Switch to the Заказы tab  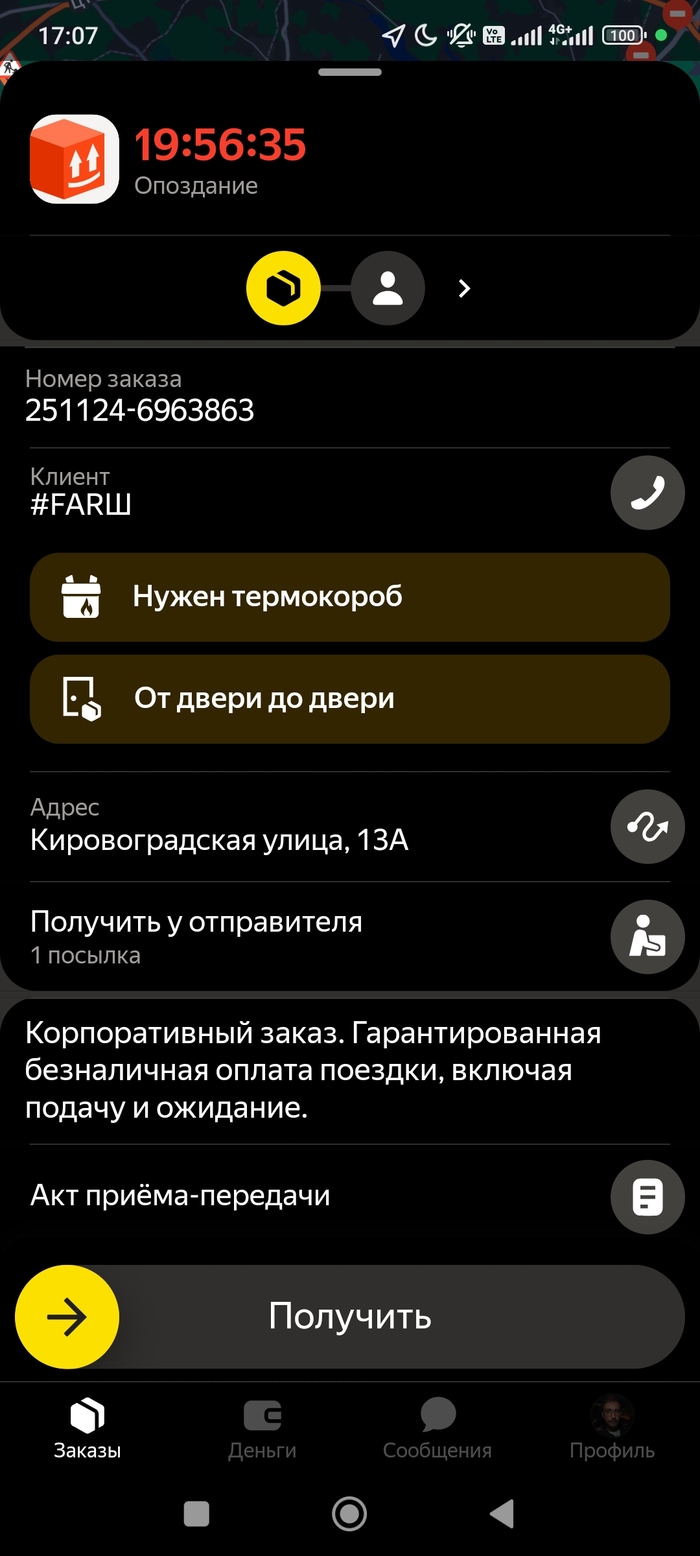point(87,1430)
